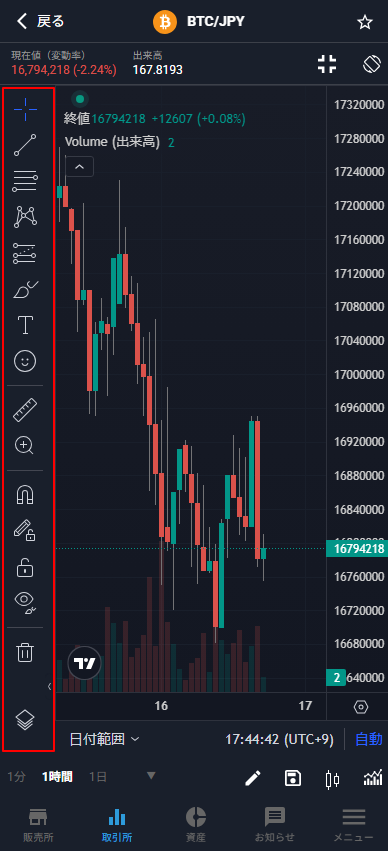
Task: Switch to 自動 price scale
Action: point(368,739)
